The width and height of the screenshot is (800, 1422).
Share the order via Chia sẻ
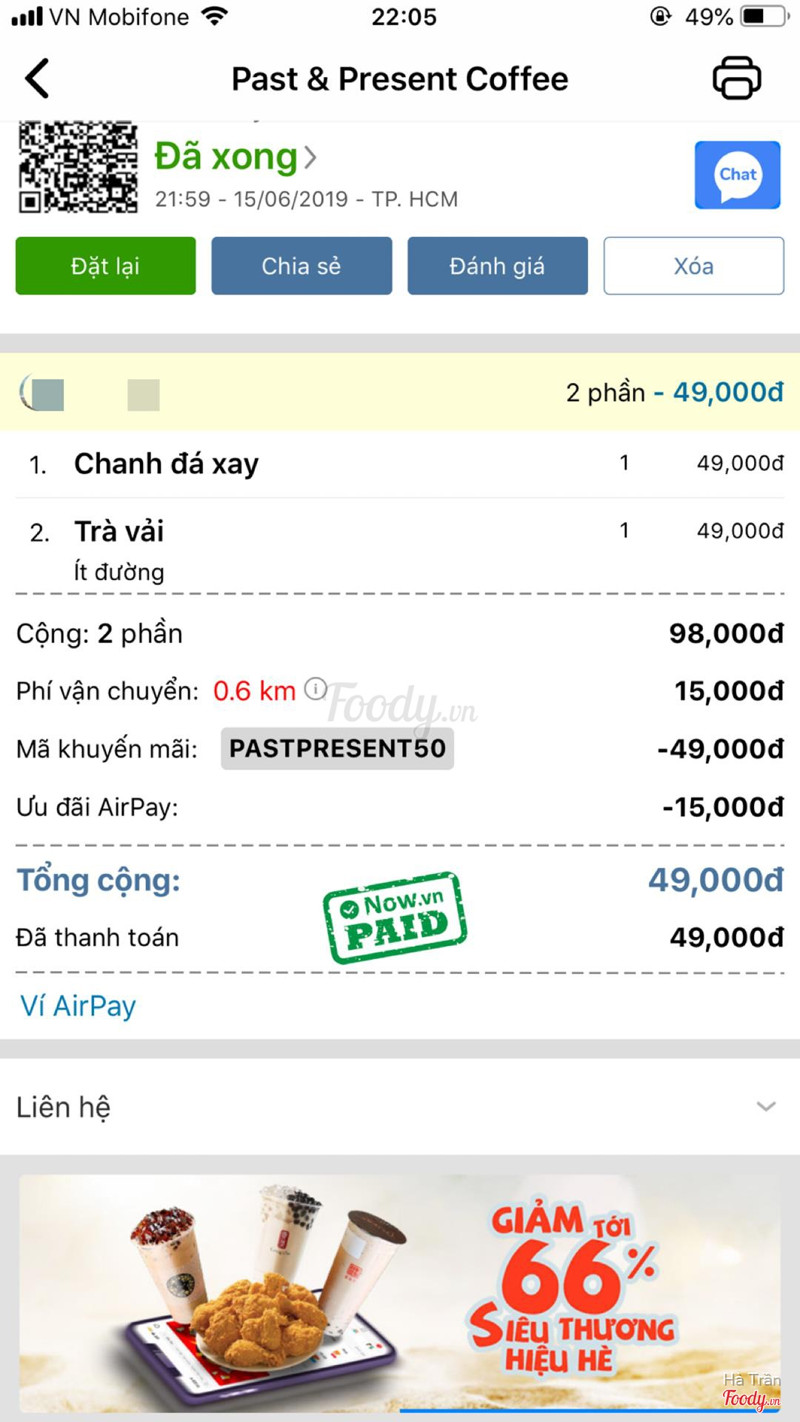point(301,266)
